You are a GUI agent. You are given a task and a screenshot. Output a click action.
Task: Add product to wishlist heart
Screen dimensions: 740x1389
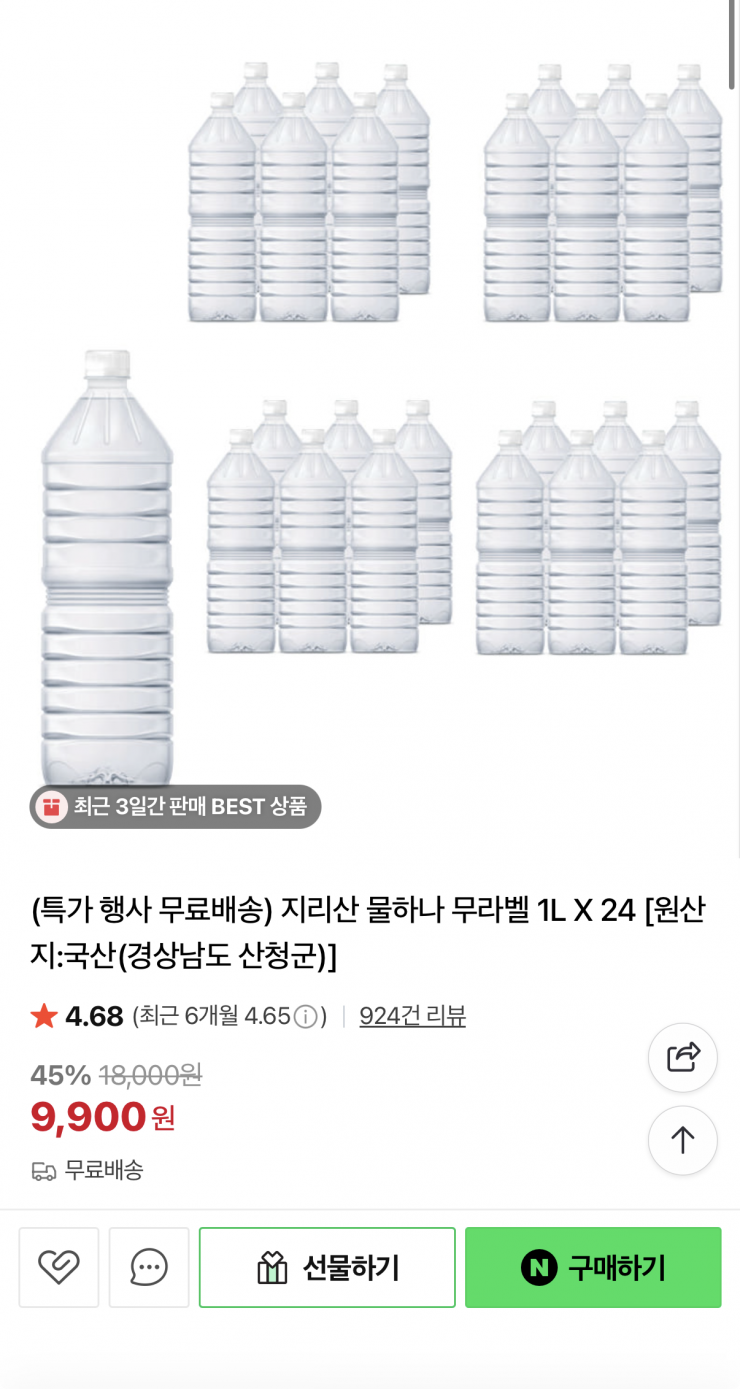58,1268
